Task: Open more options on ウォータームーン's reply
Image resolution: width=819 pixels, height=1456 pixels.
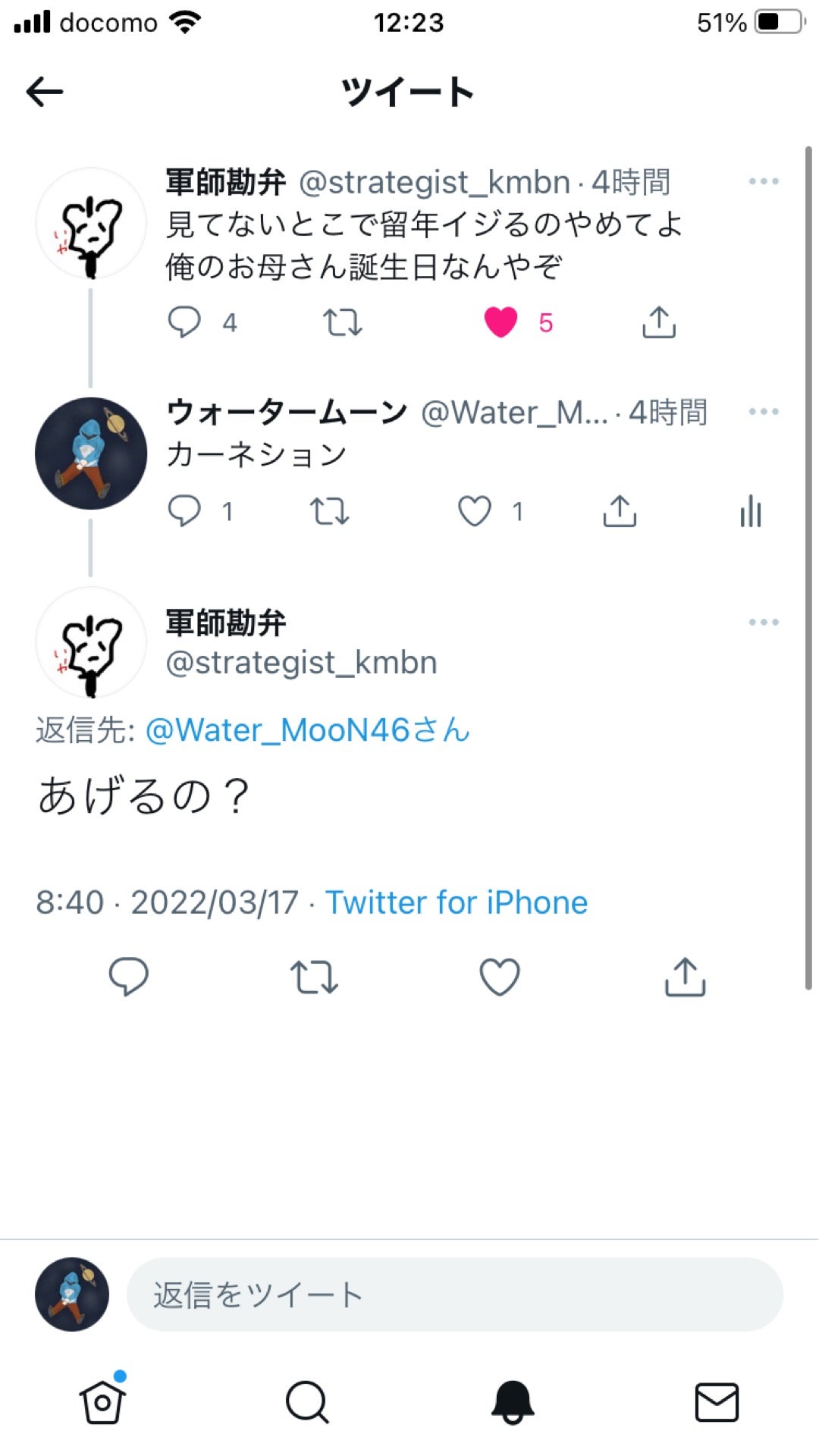Action: click(764, 411)
